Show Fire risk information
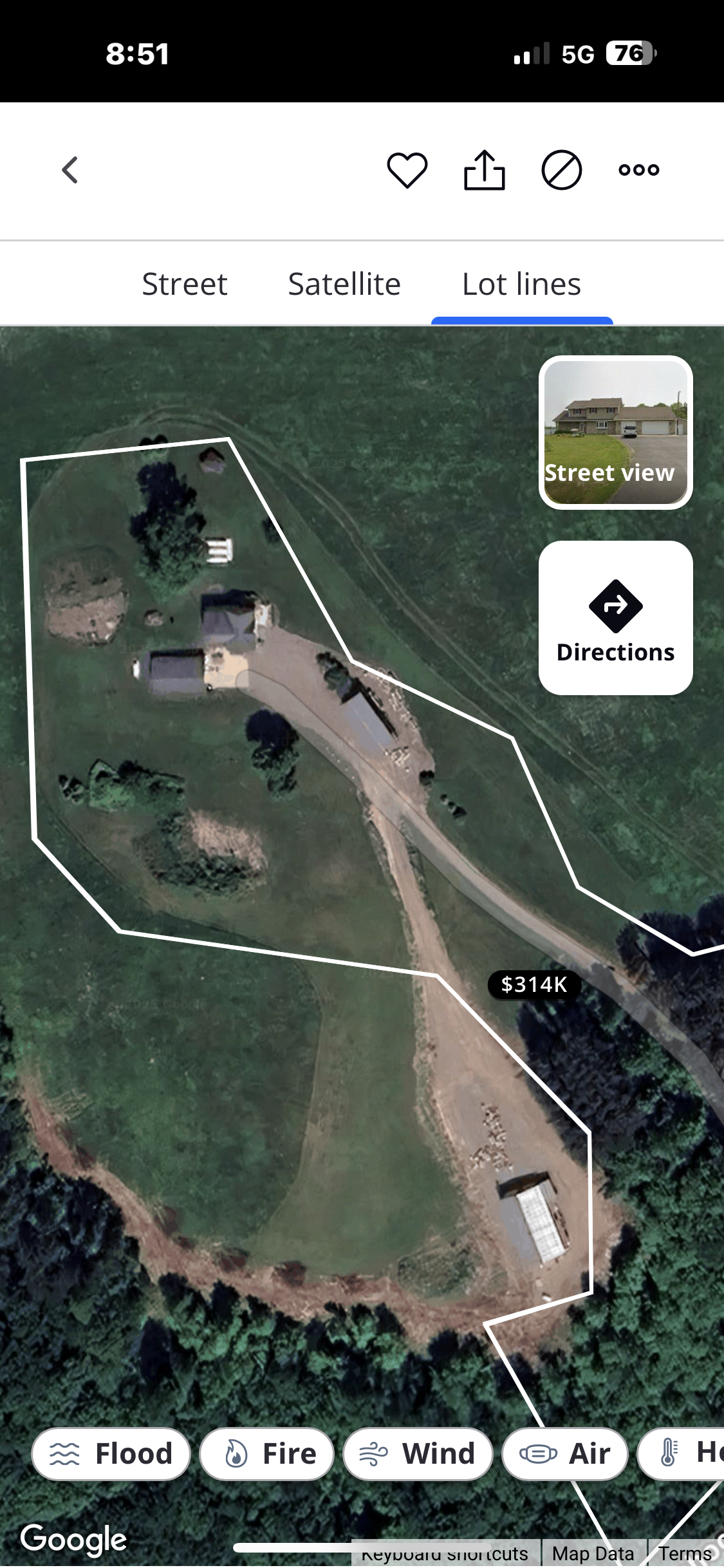The image size is (724, 1568). [267, 1453]
